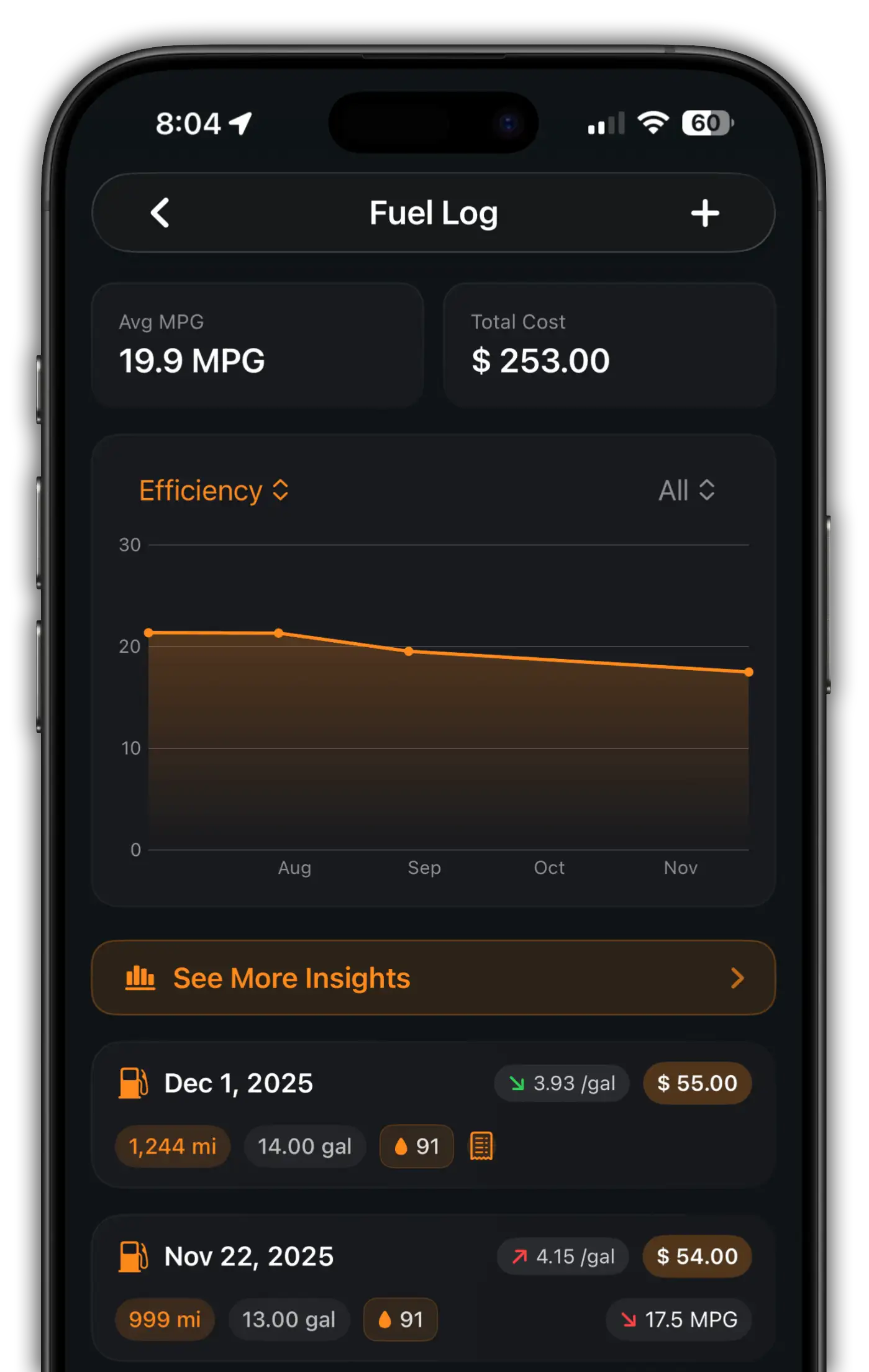Tap the Nov data point on the chart
Screen dimensions: 869x1372
tap(748, 672)
